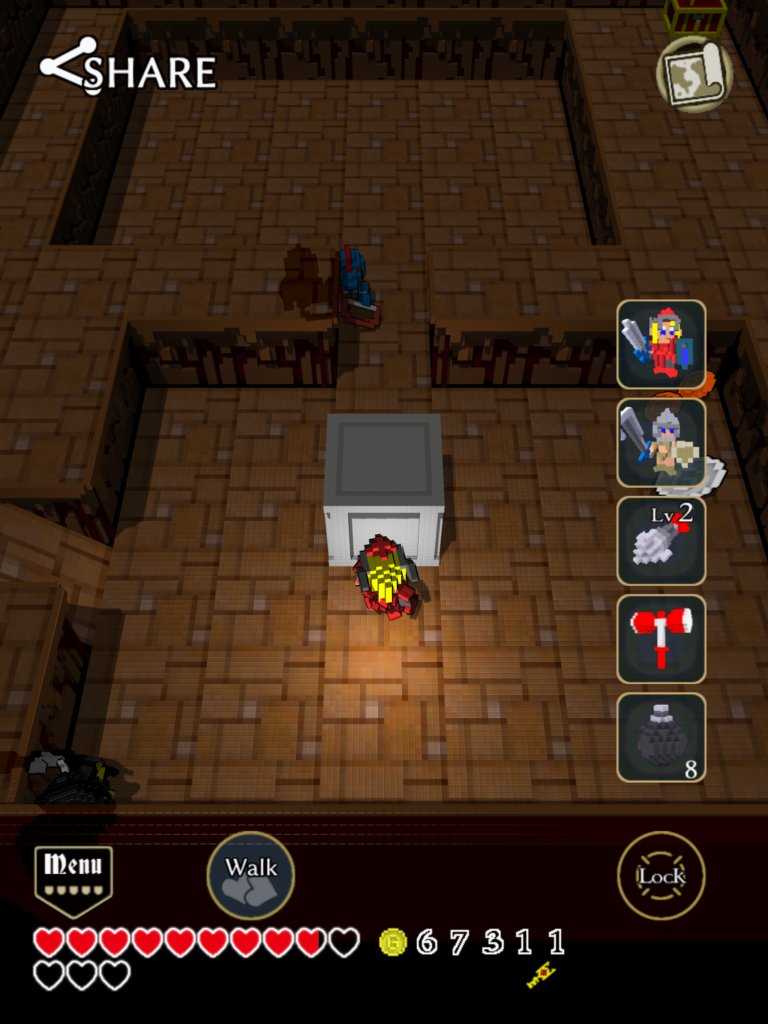This screenshot has width=768, height=1024.
Task: Select the red knight character slot
Action: (661, 344)
